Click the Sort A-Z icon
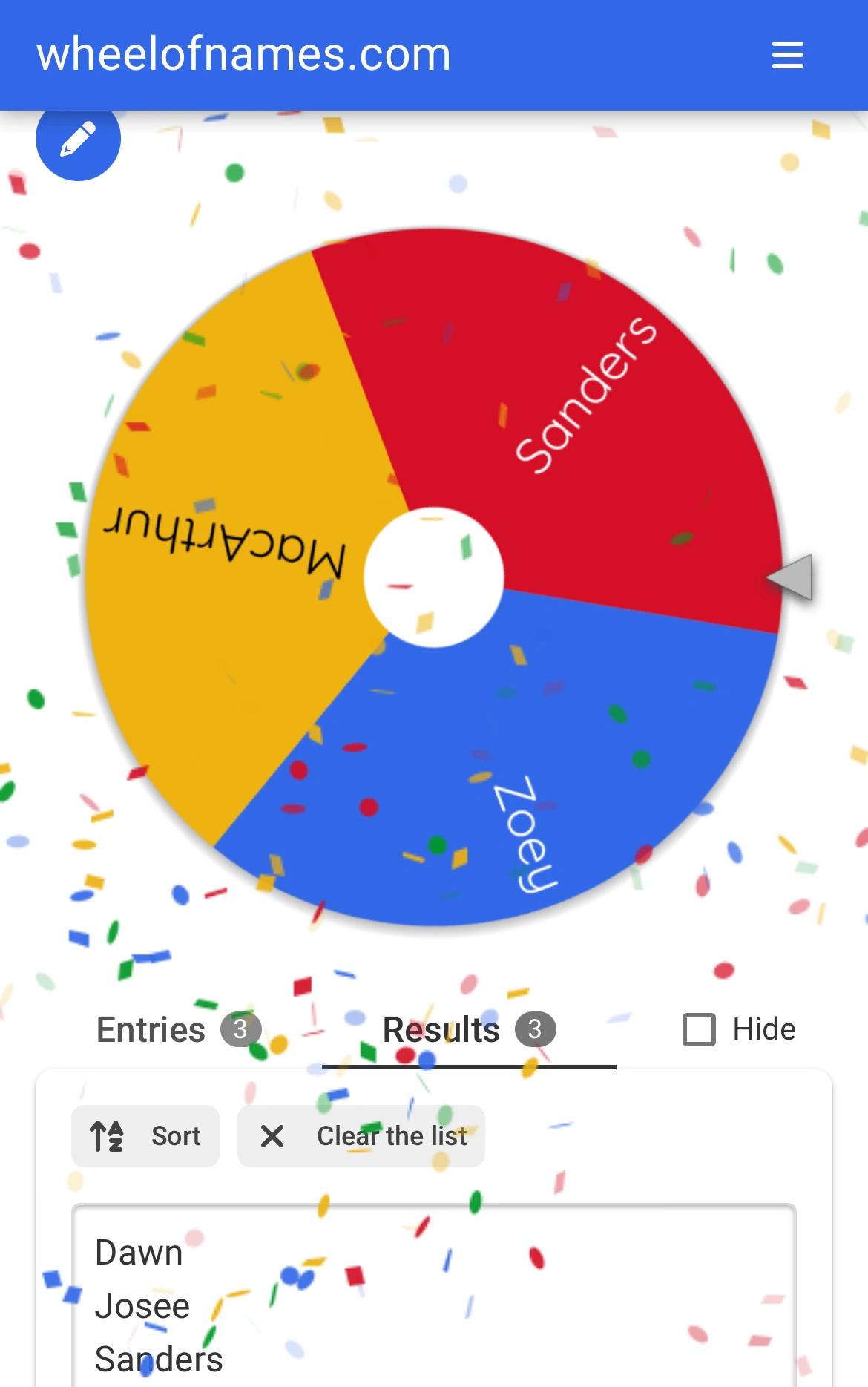The height and width of the screenshot is (1387, 868). (x=105, y=1136)
